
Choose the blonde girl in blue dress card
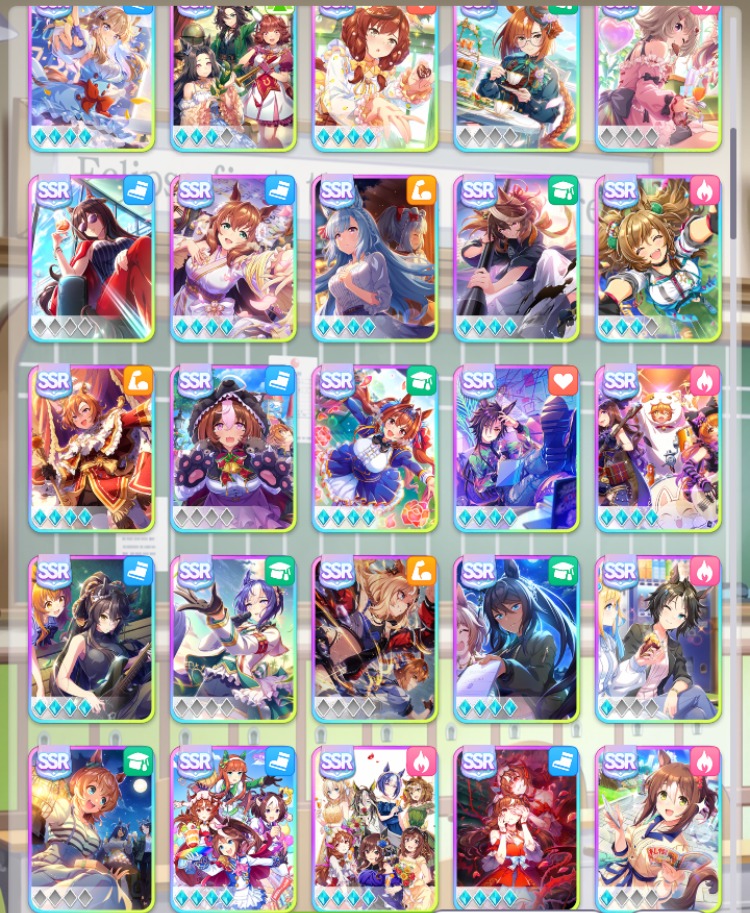[x=91, y=75]
